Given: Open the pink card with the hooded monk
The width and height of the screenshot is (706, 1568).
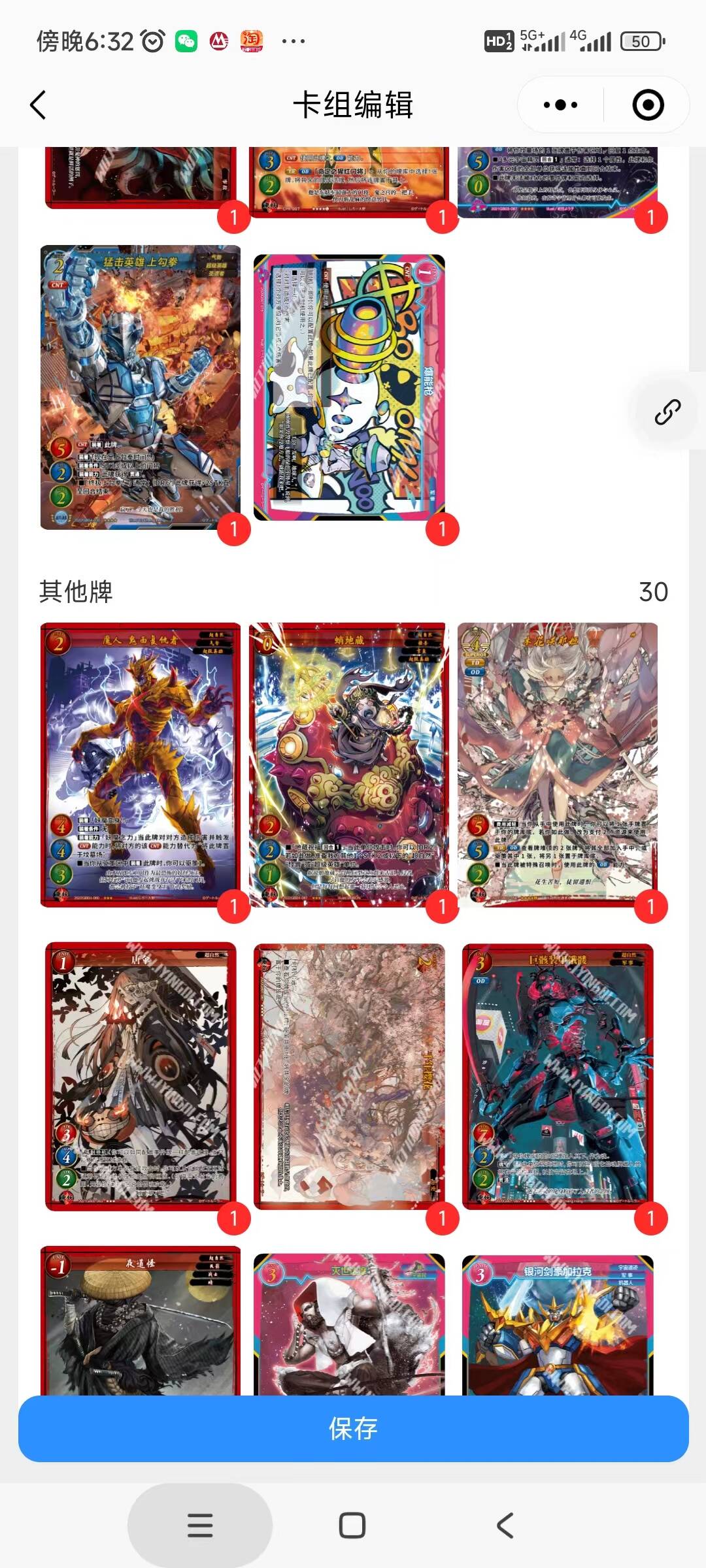Looking at the screenshot, I should (x=349, y=1324).
